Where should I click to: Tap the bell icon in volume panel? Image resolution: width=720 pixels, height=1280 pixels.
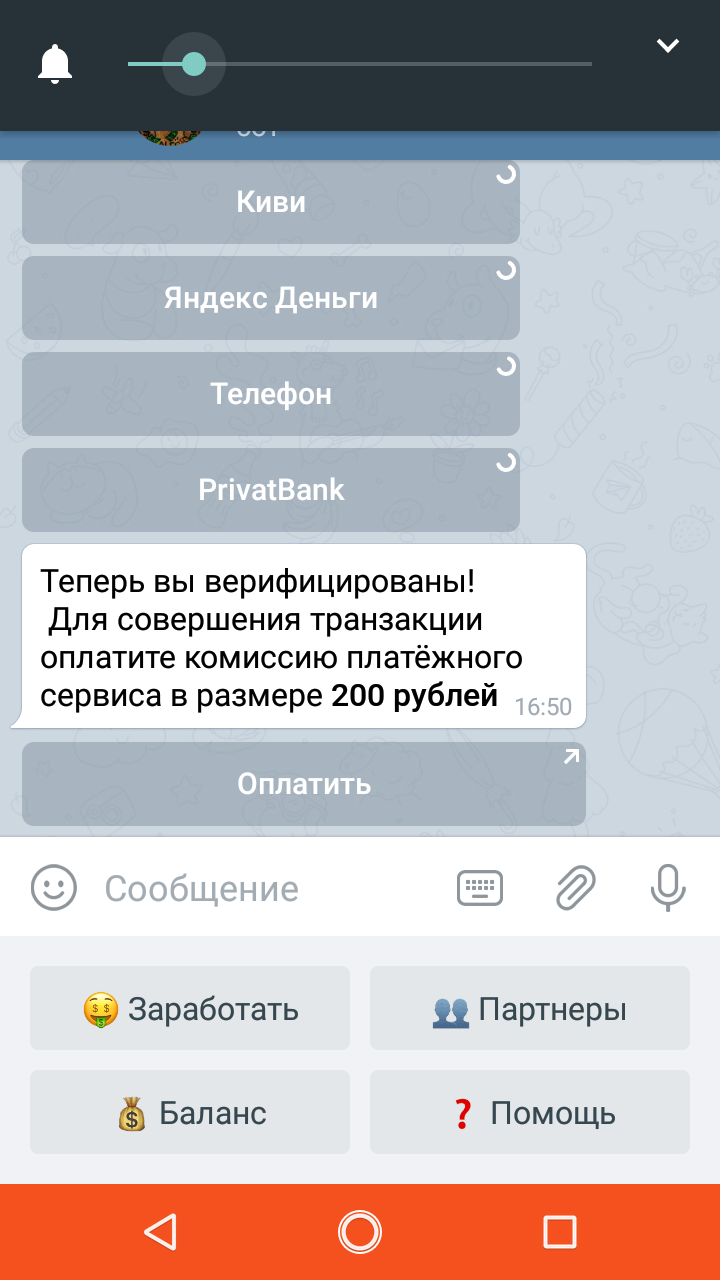pyautogui.click(x=55, y=64)
